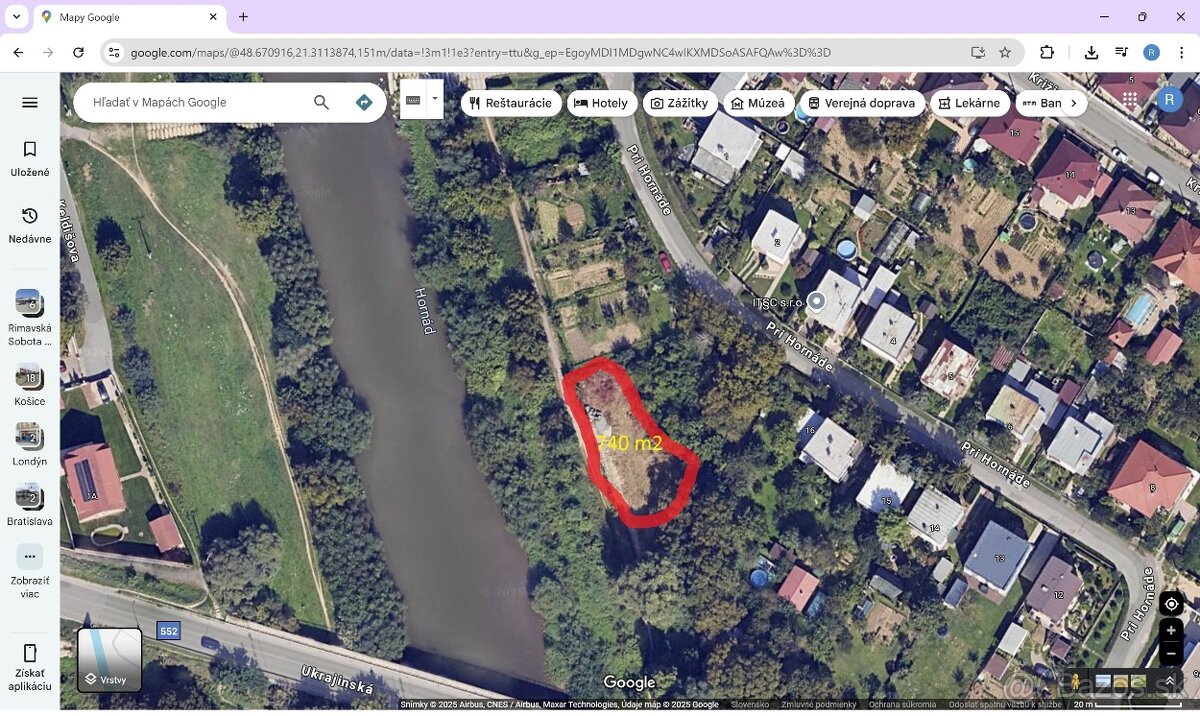1200x716 pixels.
Task: Center the map on my location
Action: [1171, 603]
